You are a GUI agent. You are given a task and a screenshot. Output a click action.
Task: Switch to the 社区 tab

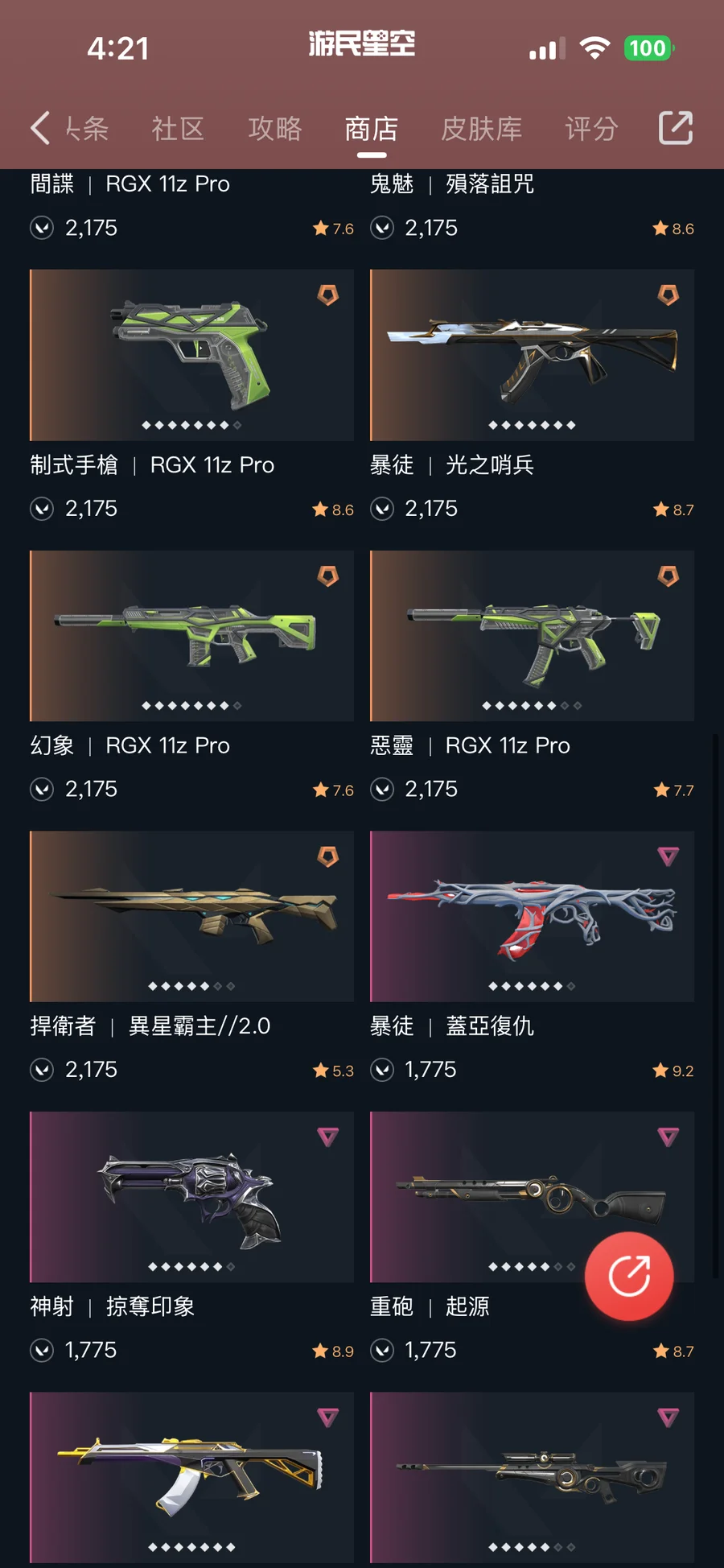(x=178, y=129)
